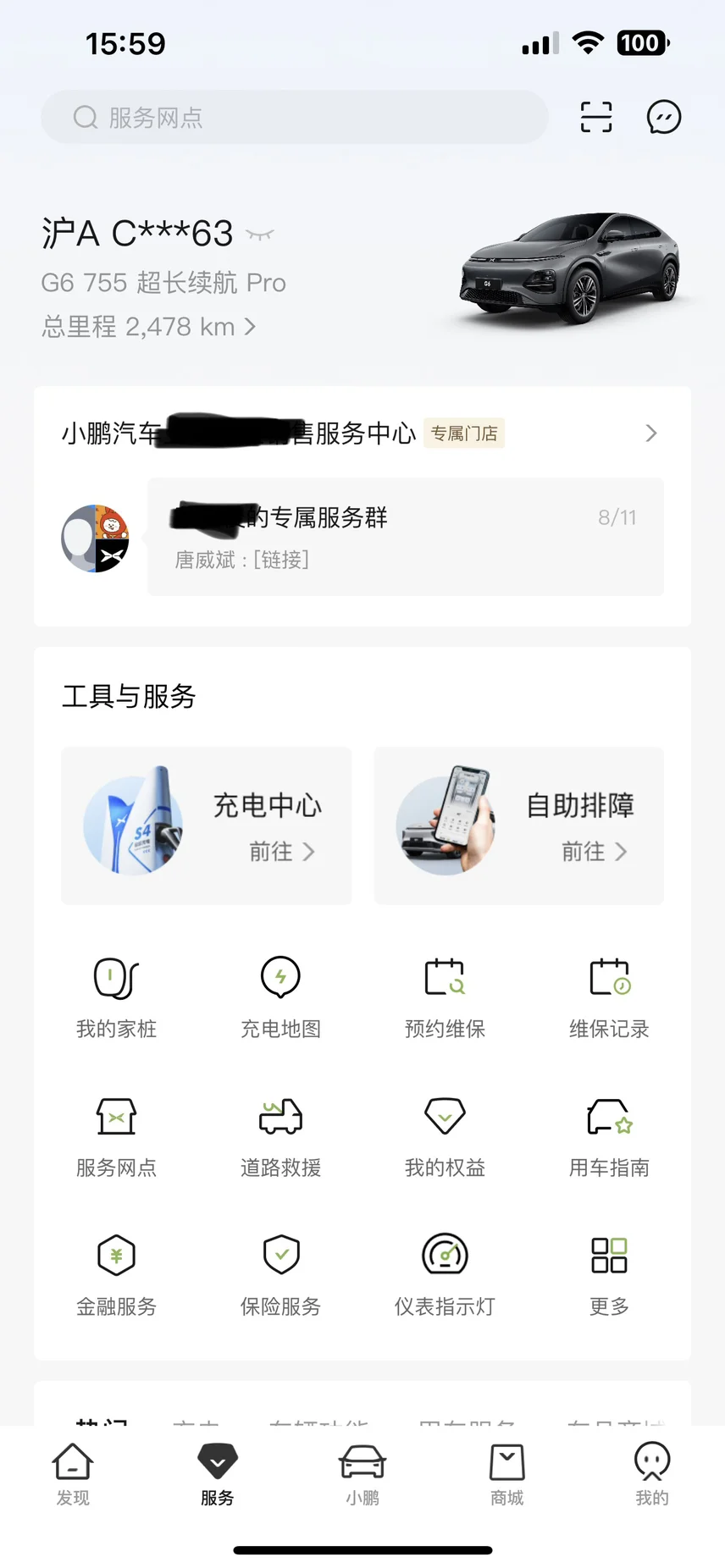Open the scan code icon
Screen dimensions: 725x1568
coord(596,117)
